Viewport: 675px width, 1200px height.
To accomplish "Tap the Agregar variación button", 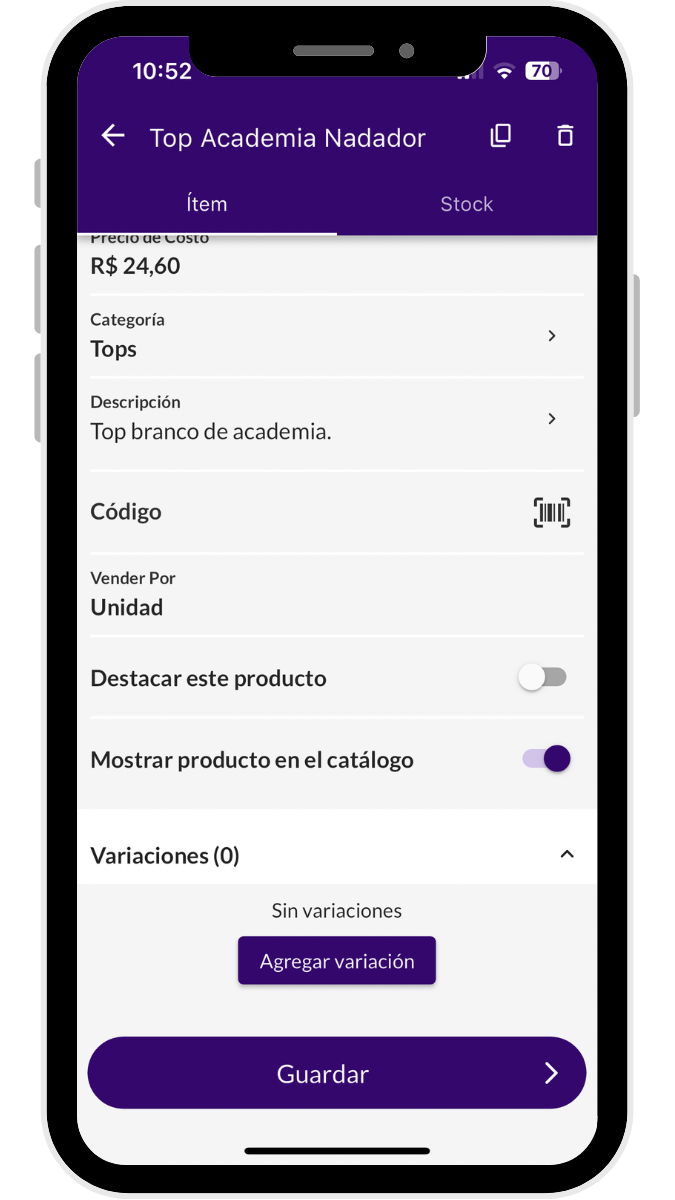I will click(x=337, y=961).
